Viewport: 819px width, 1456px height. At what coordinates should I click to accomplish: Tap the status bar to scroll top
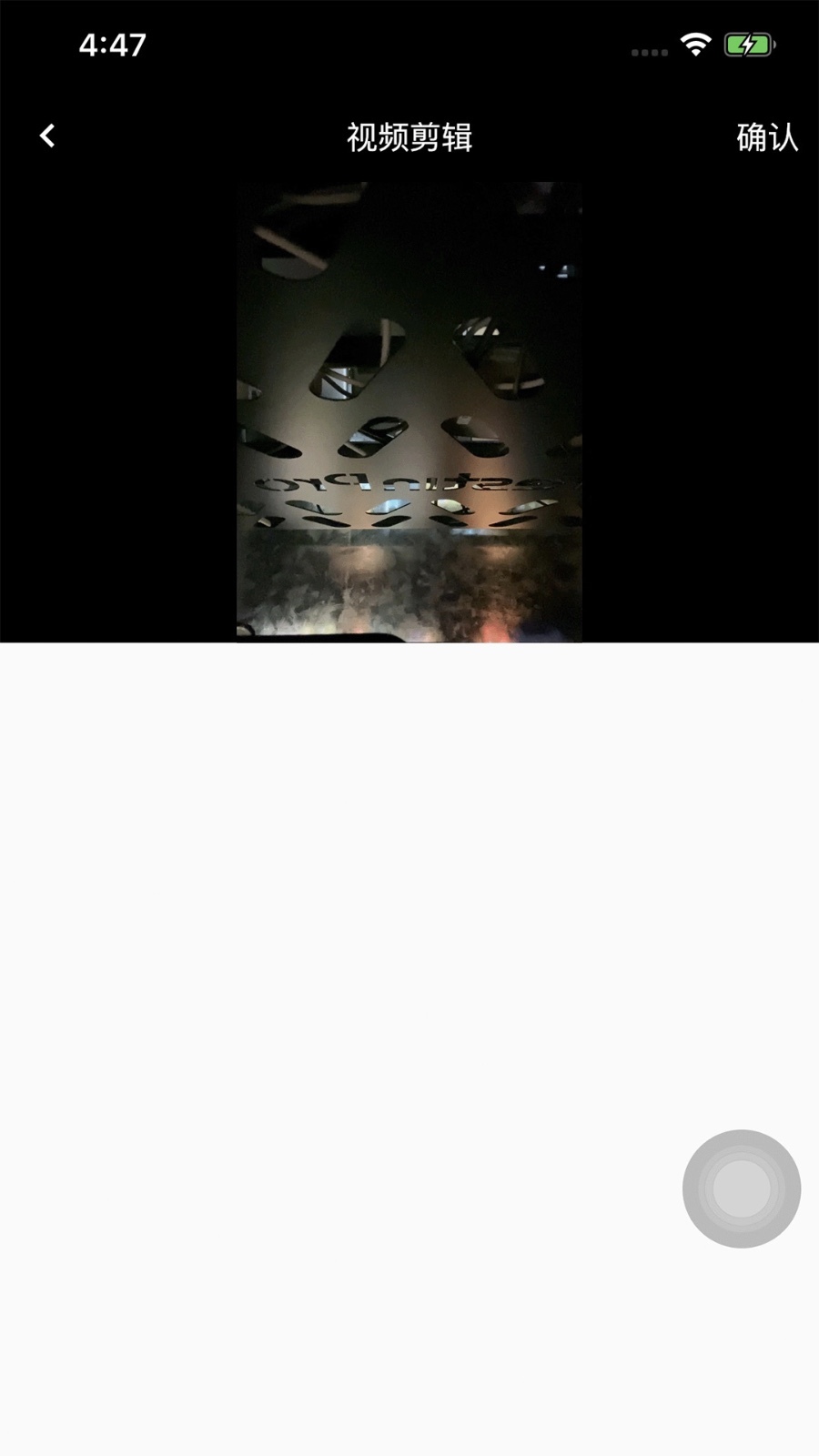(x=409, y=42)
